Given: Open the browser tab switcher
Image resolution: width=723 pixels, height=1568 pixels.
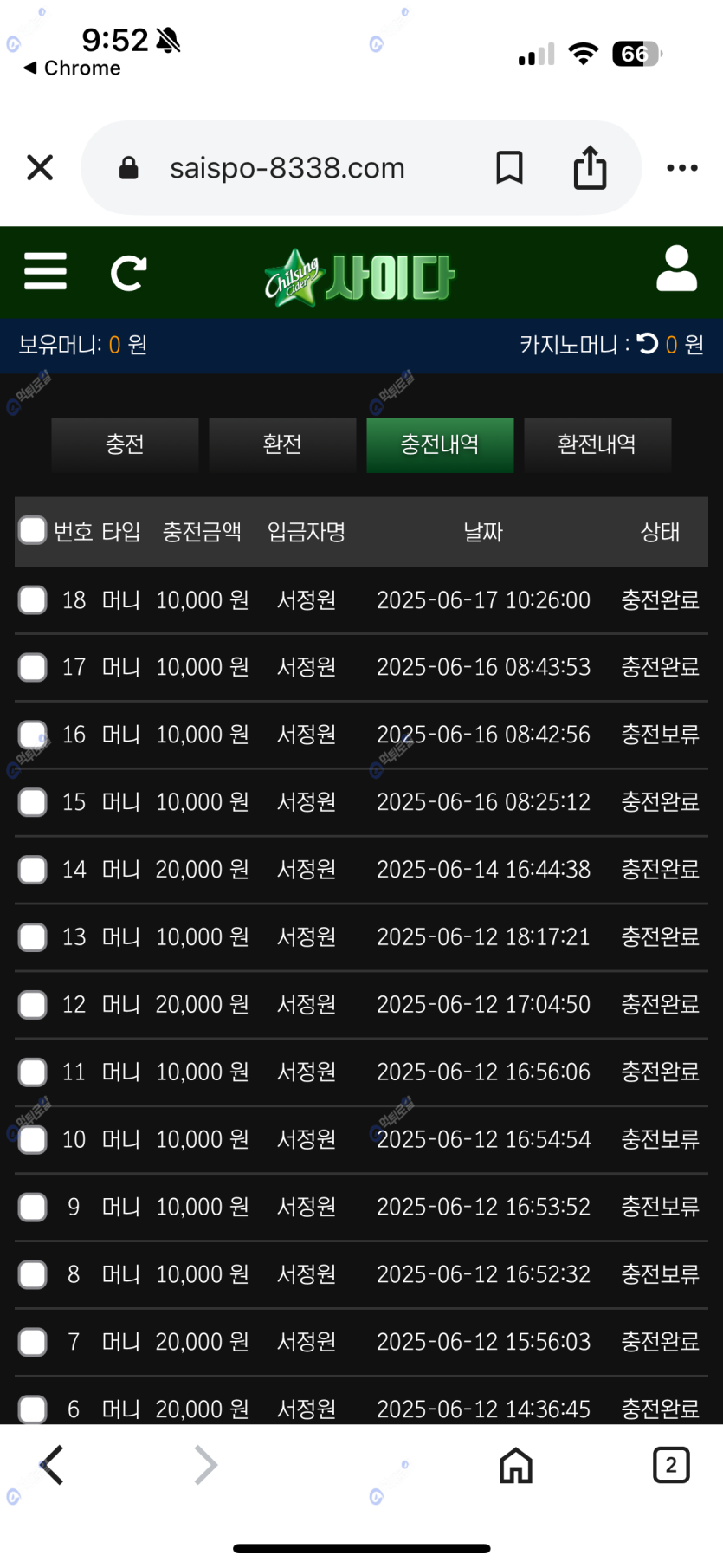Looking at the screenshot, I should pyautogui.click(x=670, y=1465).
